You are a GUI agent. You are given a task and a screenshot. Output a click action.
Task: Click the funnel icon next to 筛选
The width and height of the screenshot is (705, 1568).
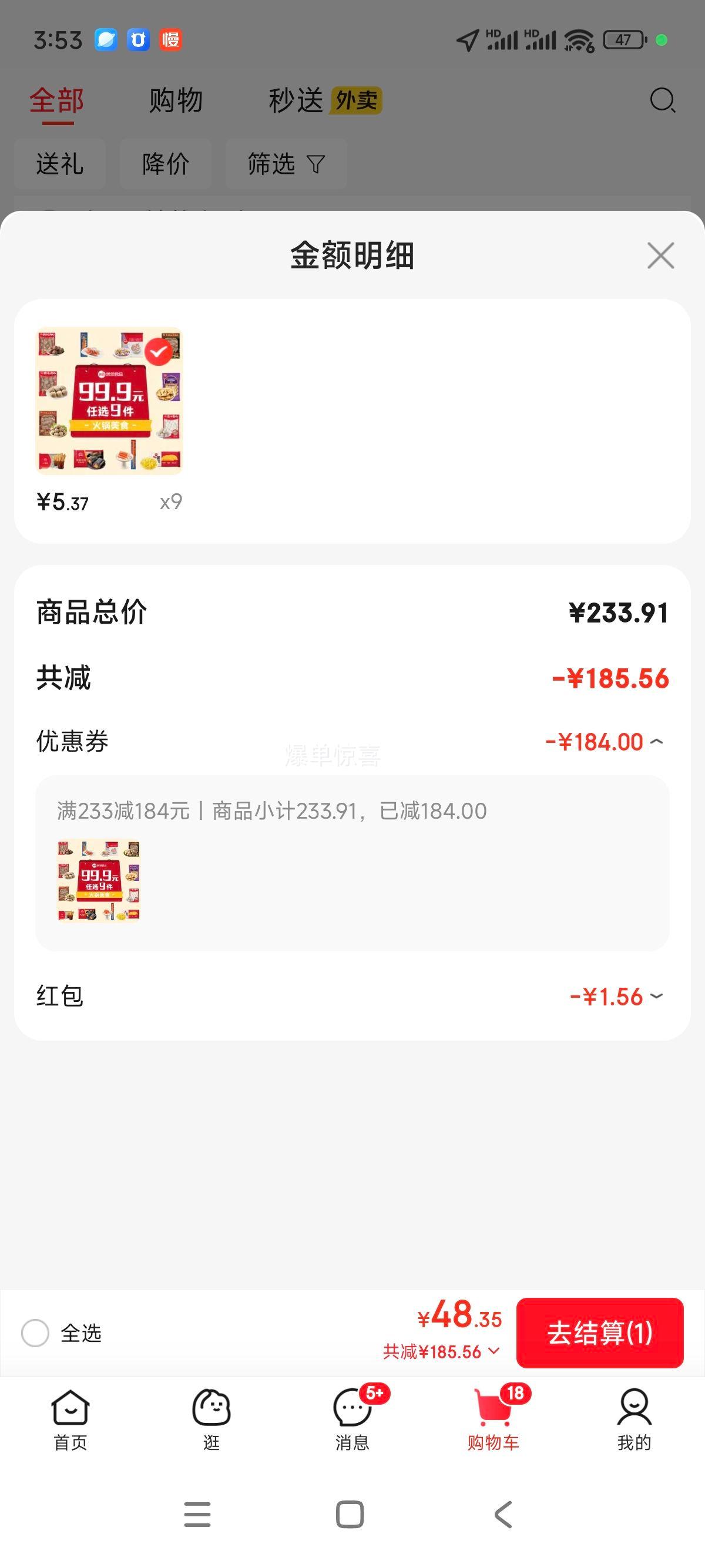315,164
